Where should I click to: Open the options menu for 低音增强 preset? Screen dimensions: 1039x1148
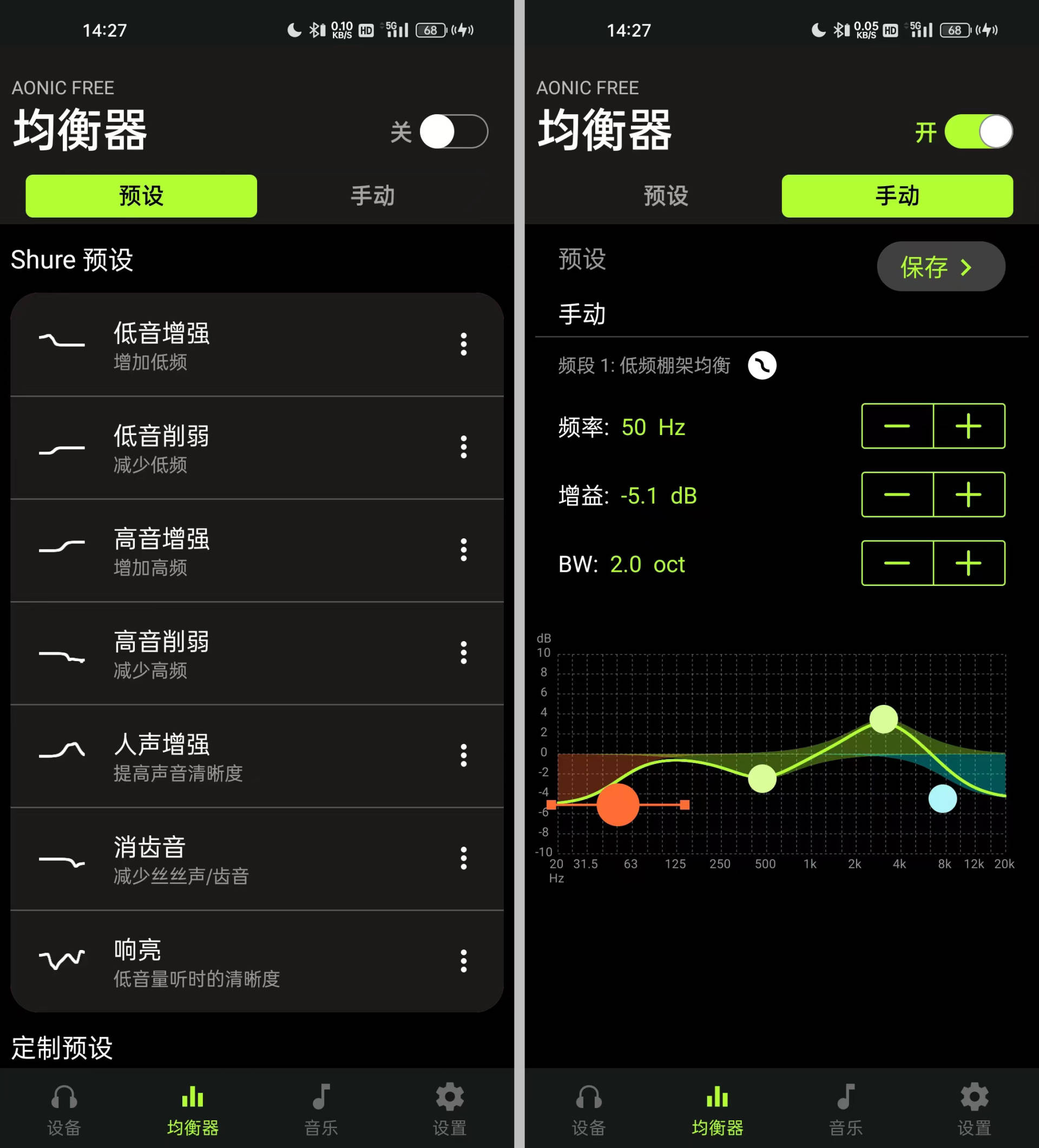464,345
